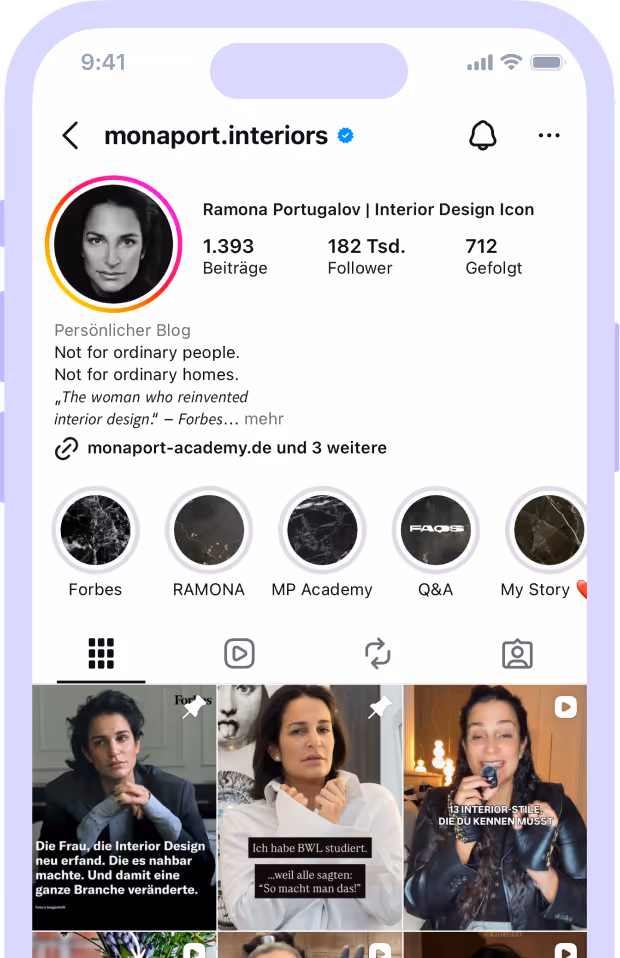Open the notifications bell
620x958 pixels.
coord(483,136)
